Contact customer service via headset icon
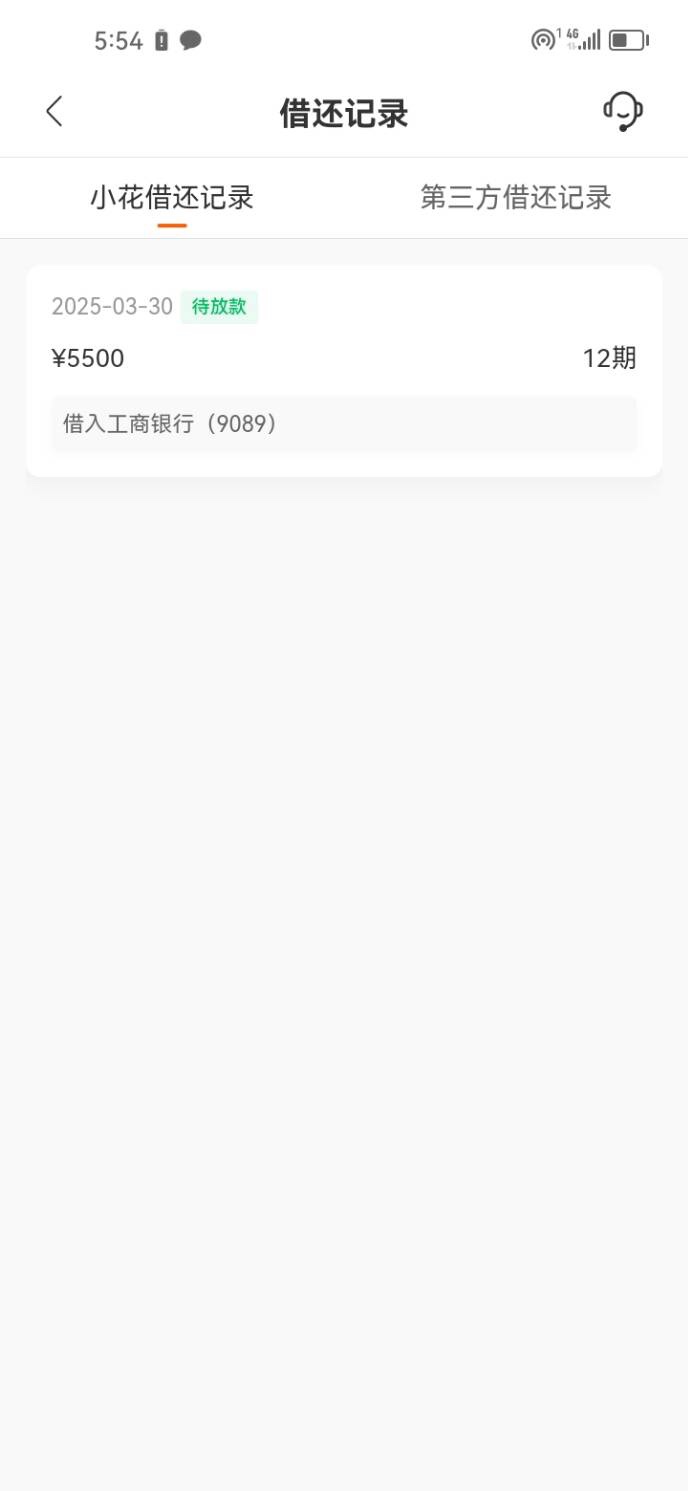This screenshot has width=688, height=1491. pyautogui.click(x=622, y=112)
